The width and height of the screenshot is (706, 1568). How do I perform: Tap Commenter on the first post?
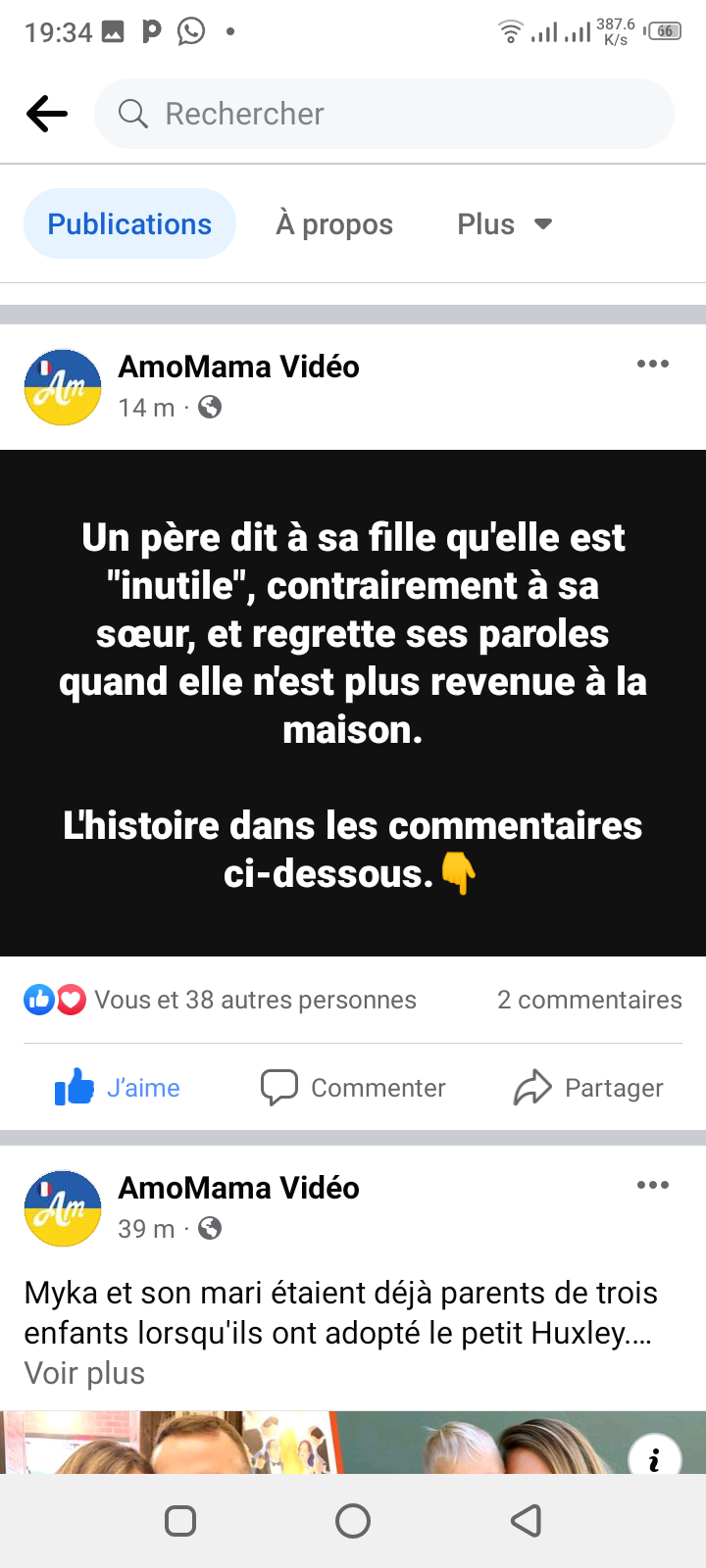point(353,1088)
